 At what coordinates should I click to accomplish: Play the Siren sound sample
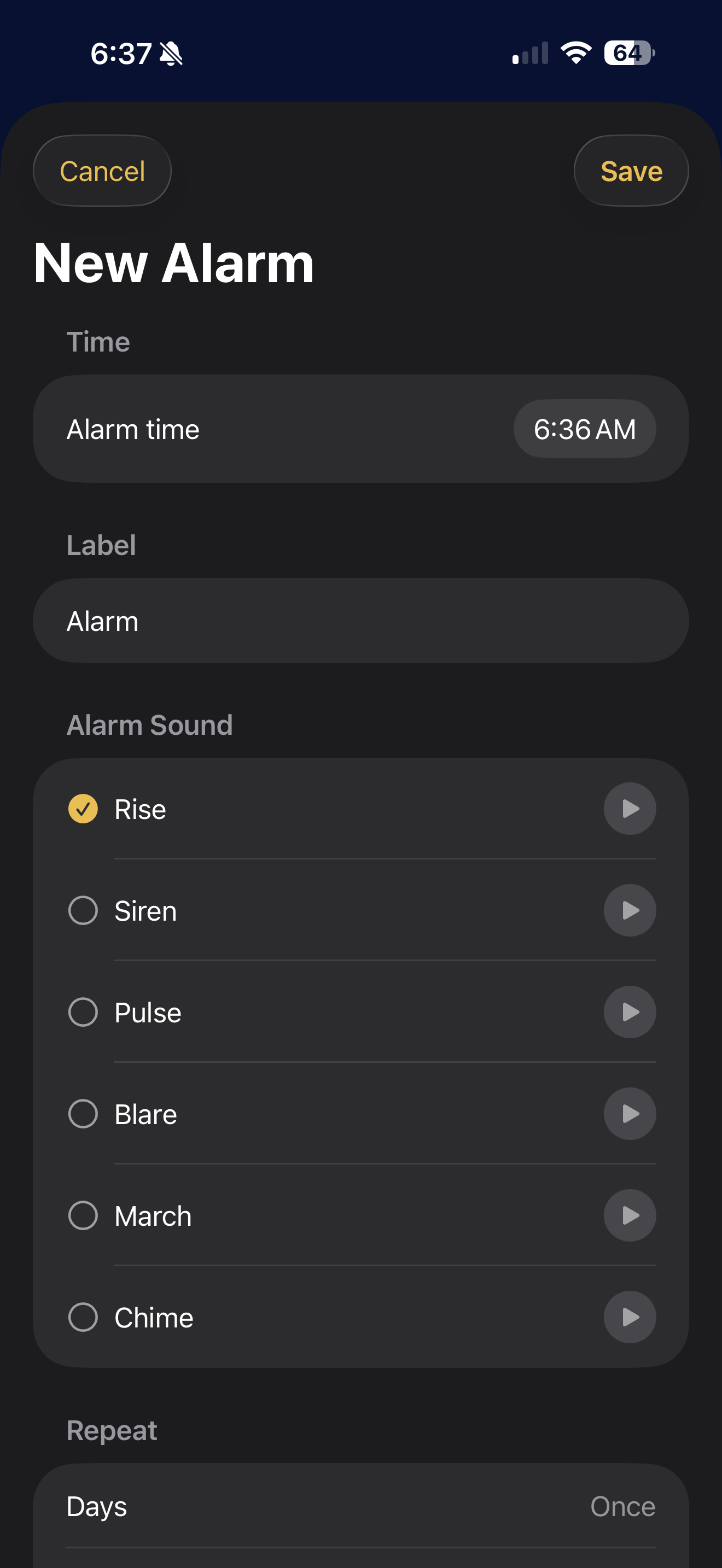coord(630,911)
